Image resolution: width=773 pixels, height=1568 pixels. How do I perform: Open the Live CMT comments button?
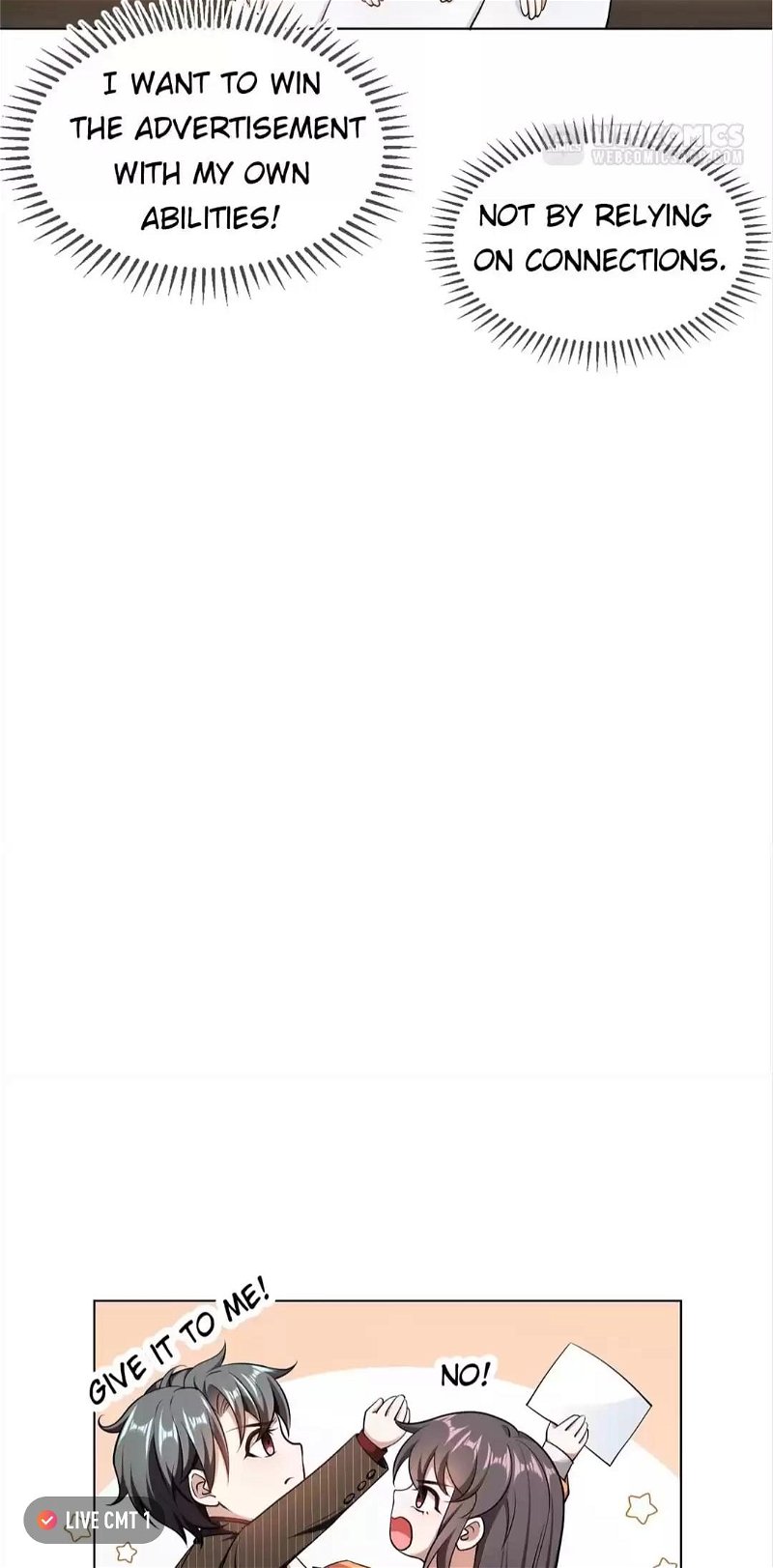94,1520
